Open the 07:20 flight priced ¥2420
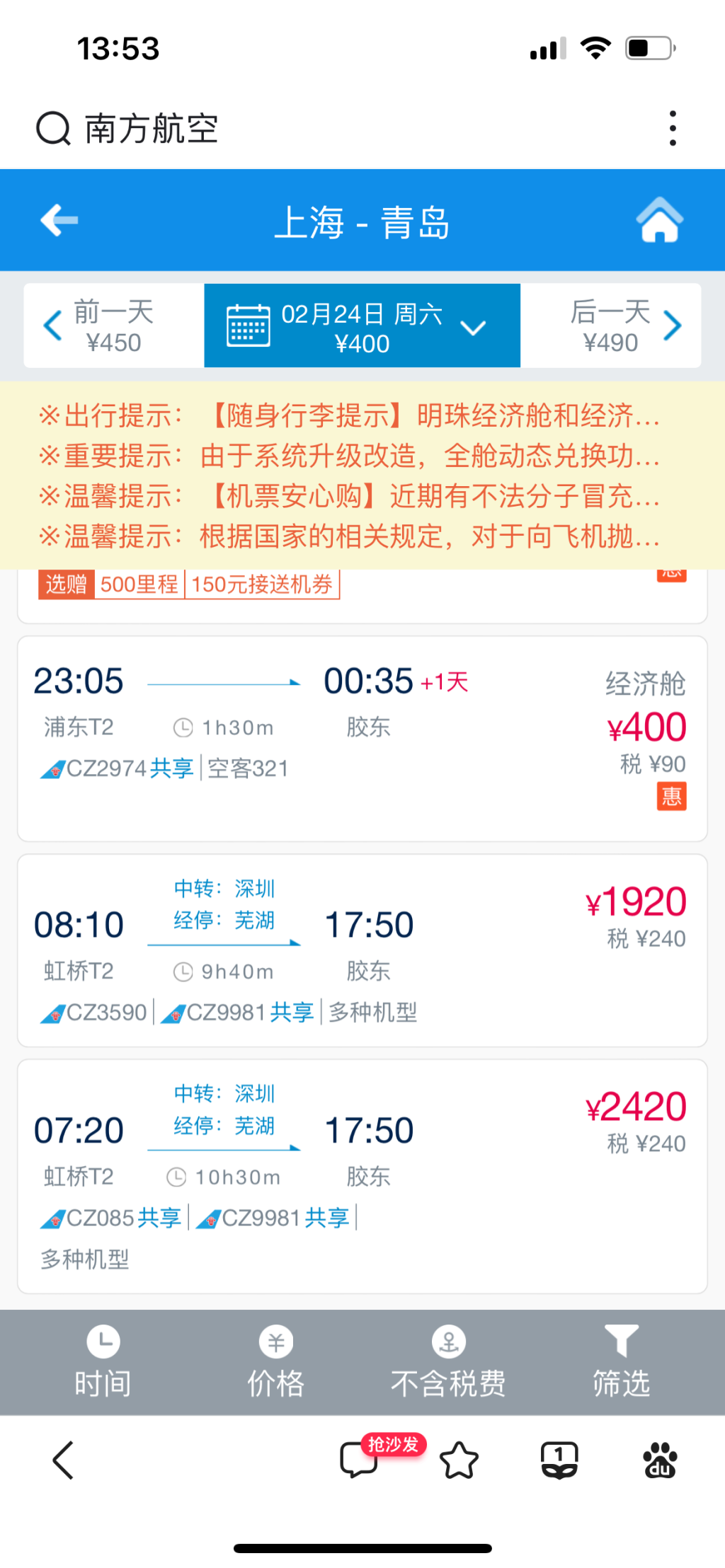 click(362, 1175)
